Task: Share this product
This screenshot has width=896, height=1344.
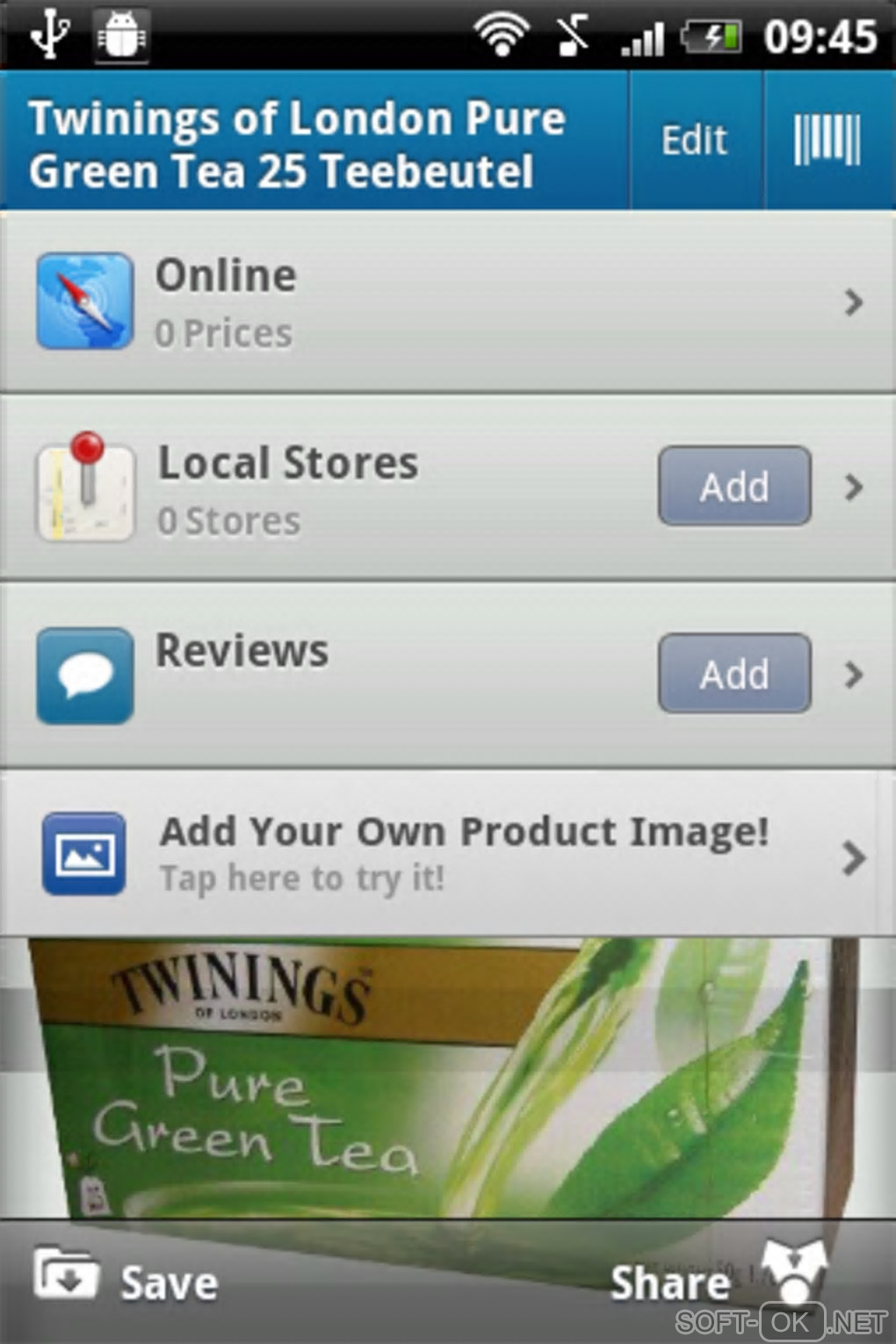Action: (716, 1281)
